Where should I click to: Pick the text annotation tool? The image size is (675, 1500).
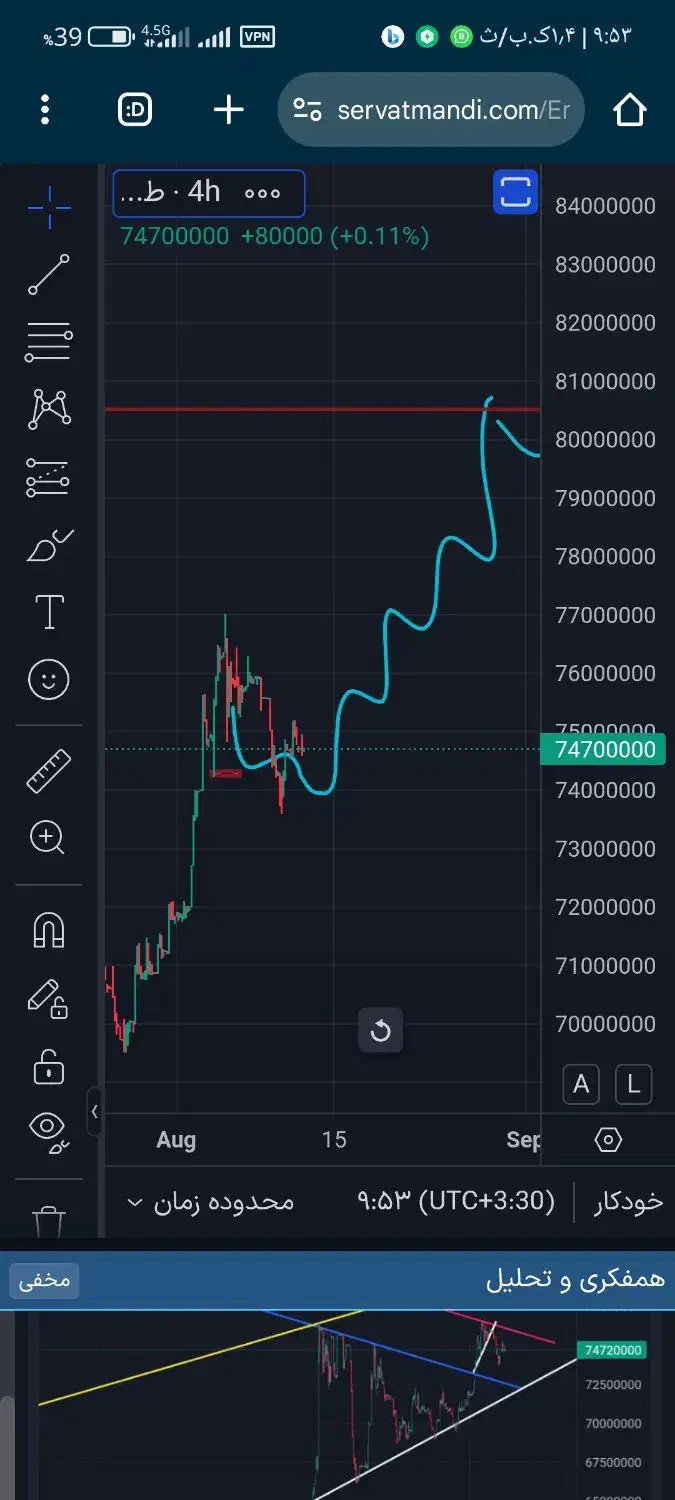click(x=49, y=612)
